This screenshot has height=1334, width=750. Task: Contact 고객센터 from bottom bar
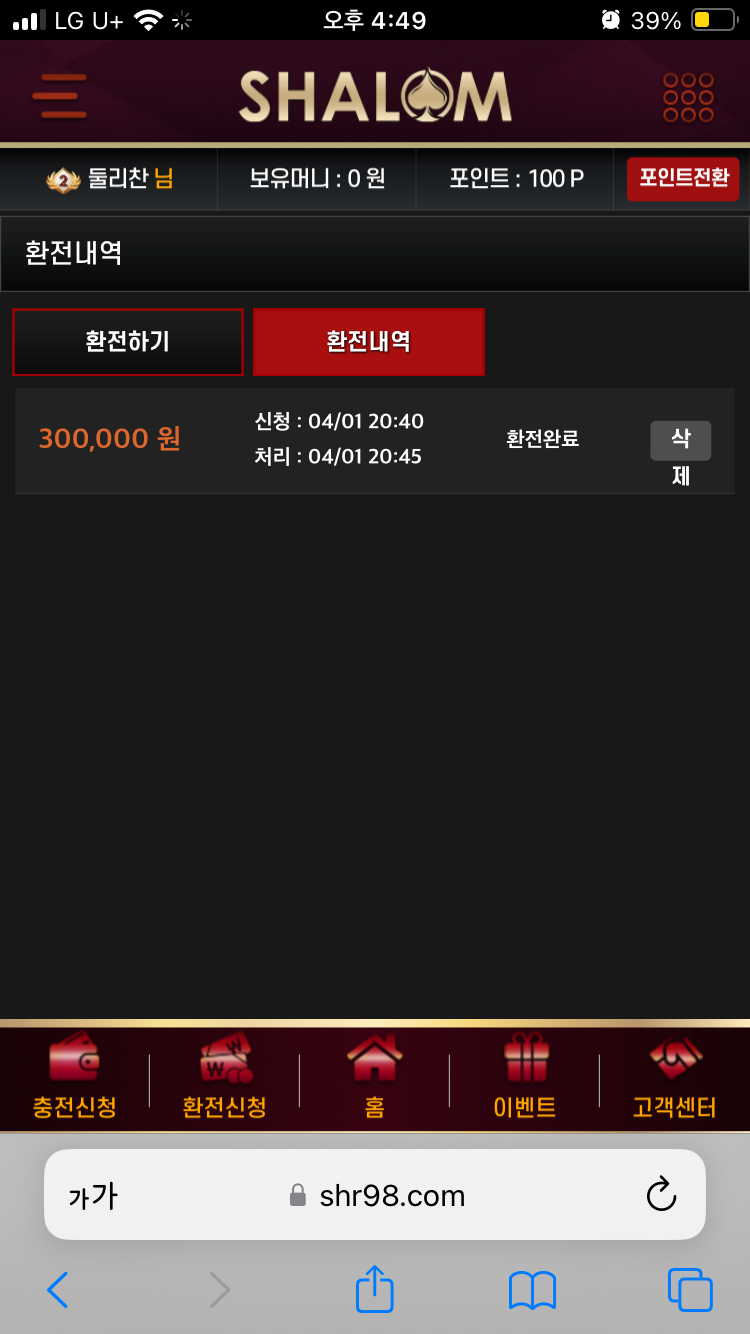pyautogui.click(x=675, y=1078)
